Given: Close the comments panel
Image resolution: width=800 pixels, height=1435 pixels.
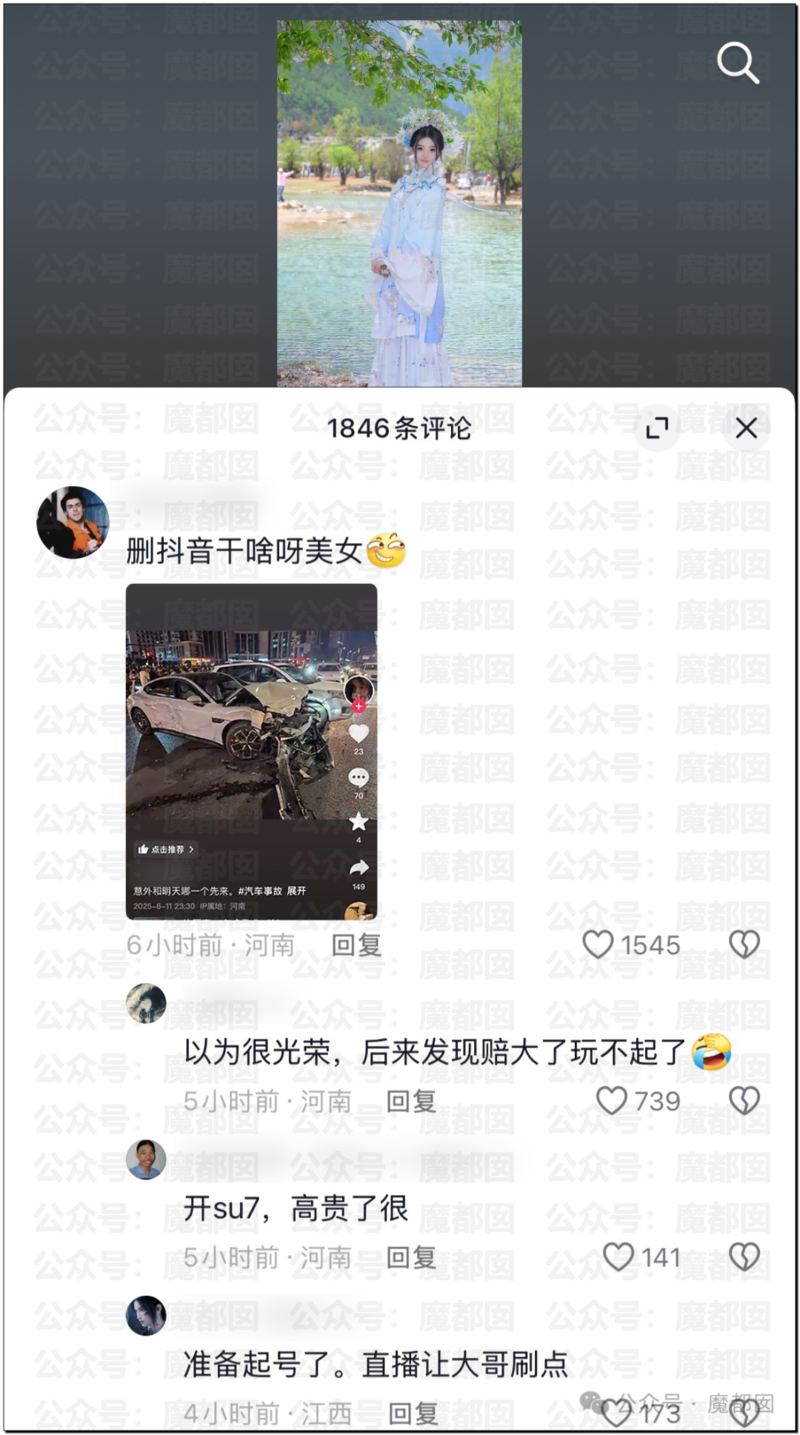Looking at the screenshot, I should pyautogui.click(x=746, y=429).
